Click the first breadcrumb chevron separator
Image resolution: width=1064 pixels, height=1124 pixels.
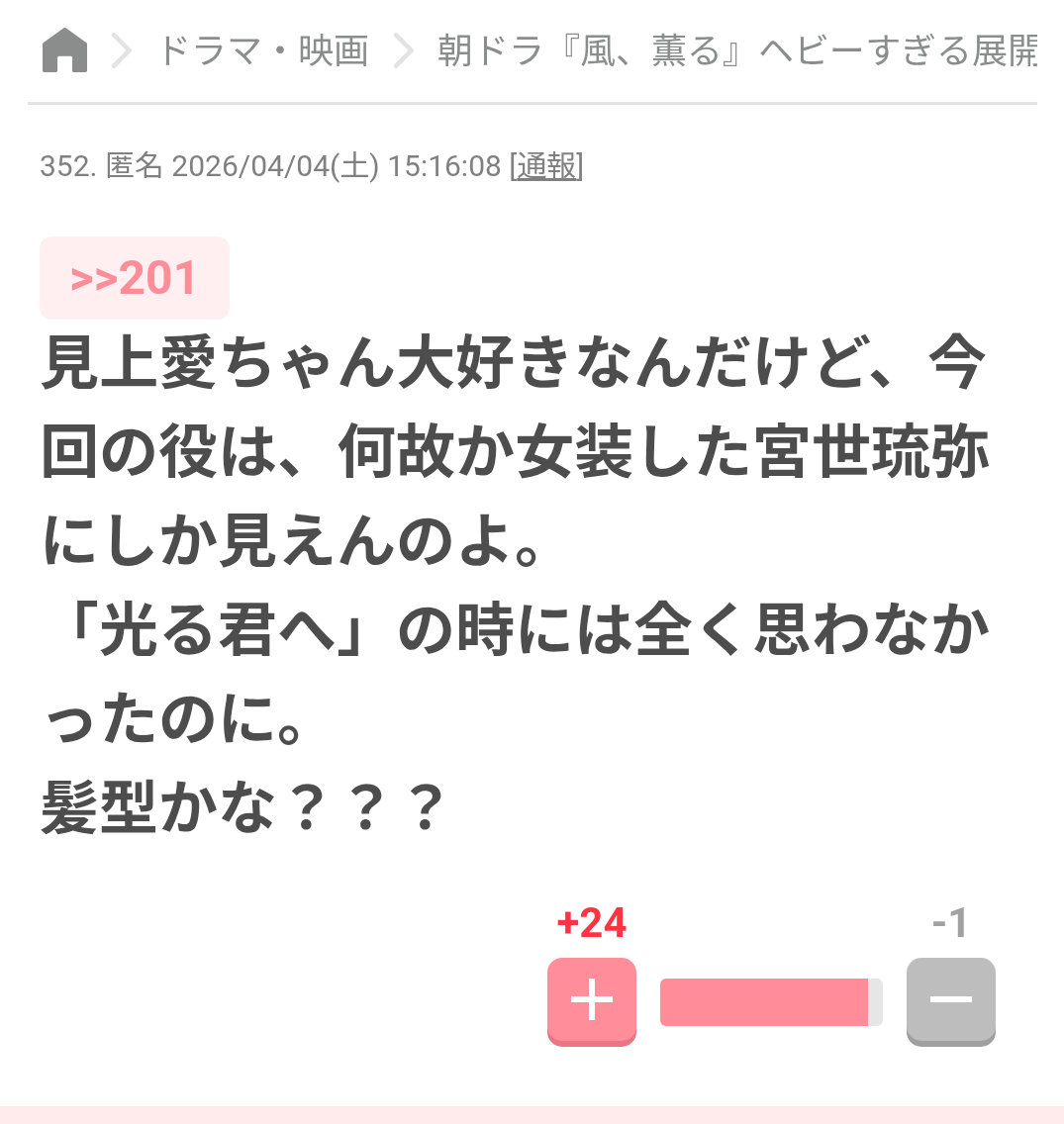click(122, 49)
